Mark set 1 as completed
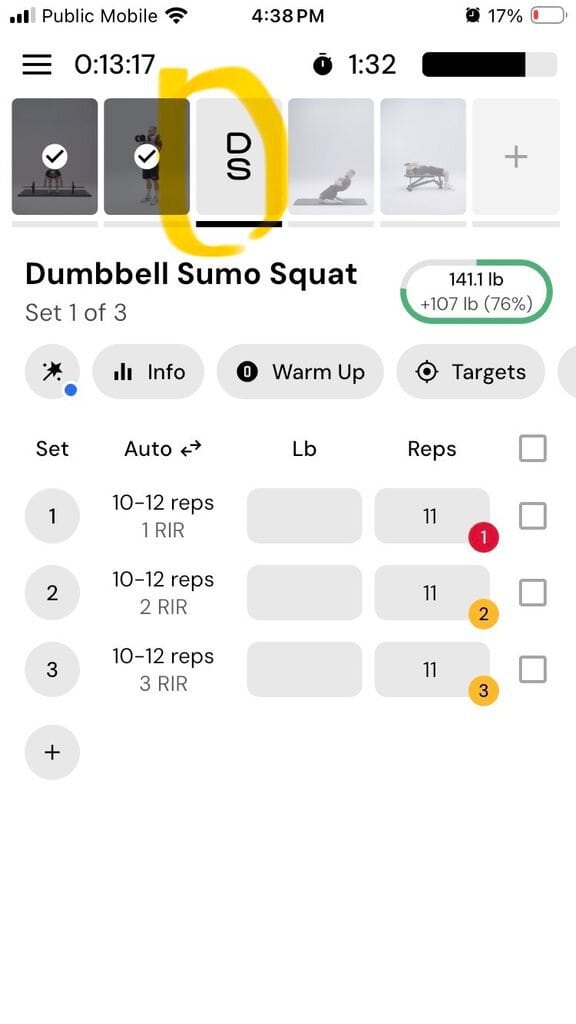This screenshot has width=576, height=1024. pyautogui.click(x=532, y=517)
